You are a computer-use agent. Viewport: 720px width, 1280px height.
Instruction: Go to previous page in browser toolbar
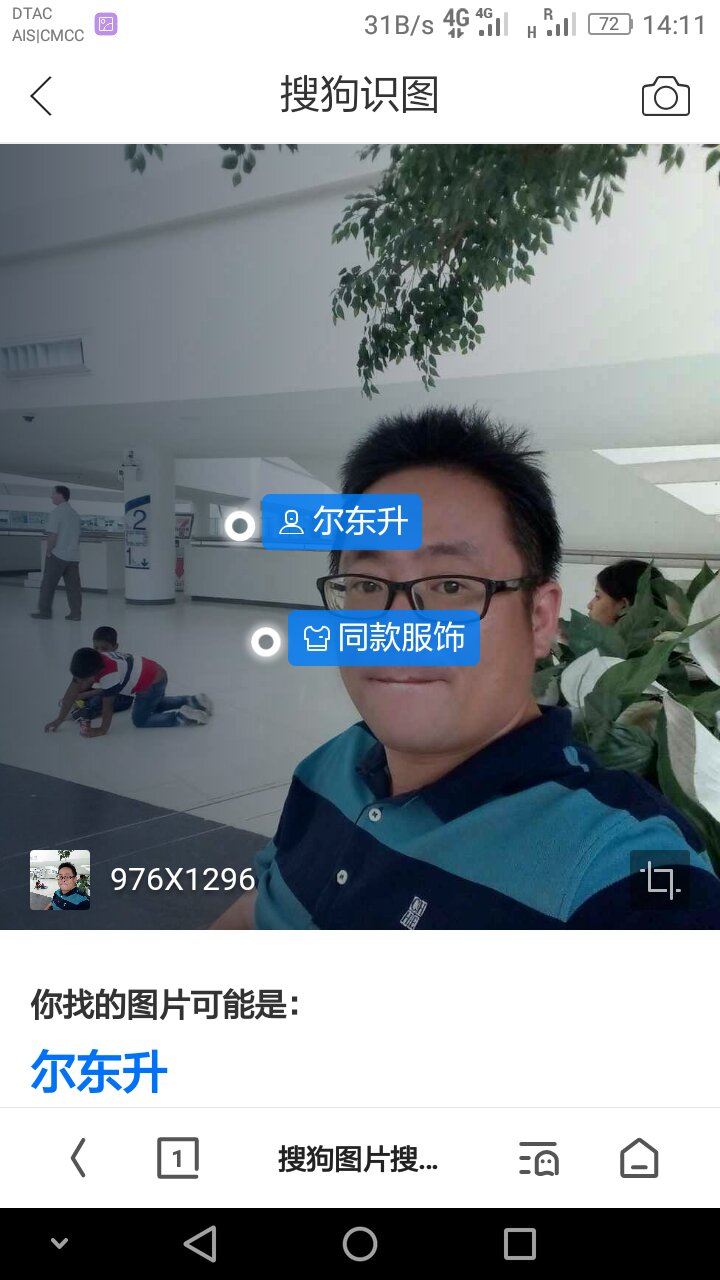coord(78,1159)
